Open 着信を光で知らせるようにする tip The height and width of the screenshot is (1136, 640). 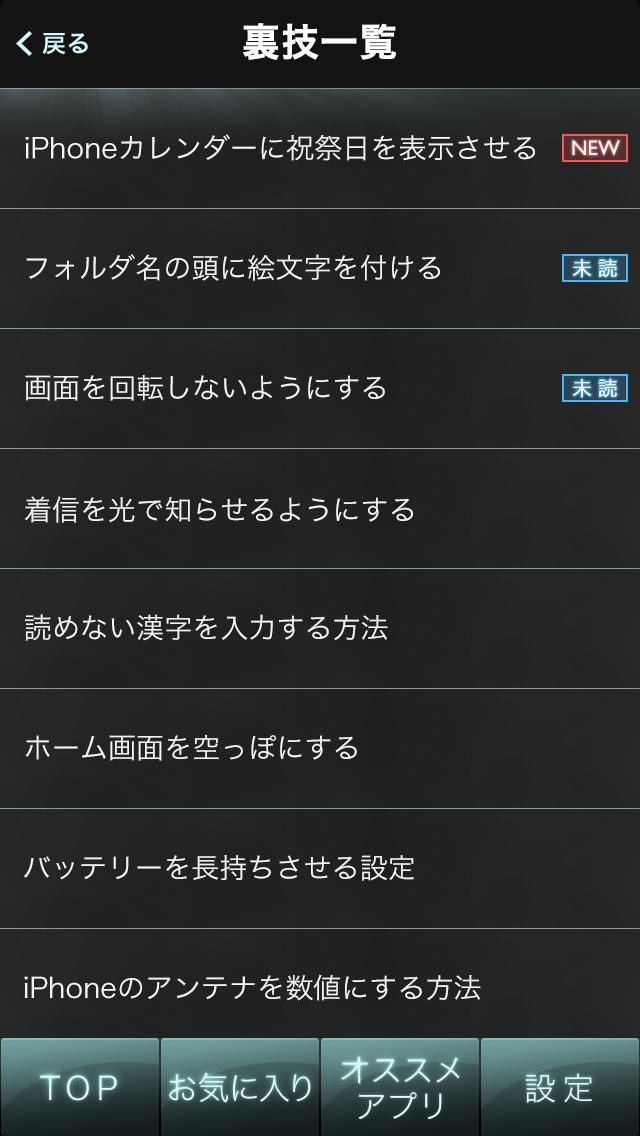320,509
